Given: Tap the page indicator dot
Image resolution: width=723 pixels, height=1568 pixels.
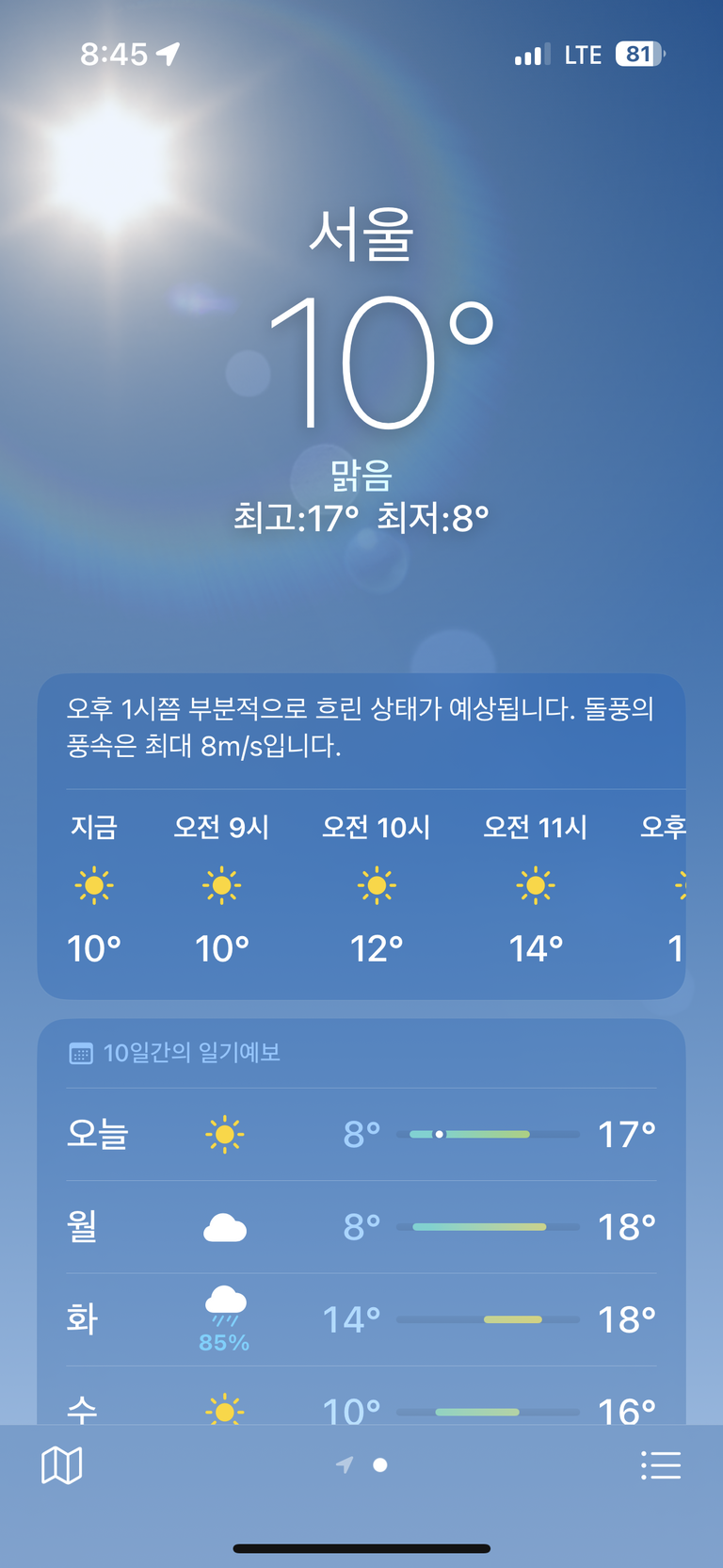Looking at the screenshot, I should tap(380, 1464).
